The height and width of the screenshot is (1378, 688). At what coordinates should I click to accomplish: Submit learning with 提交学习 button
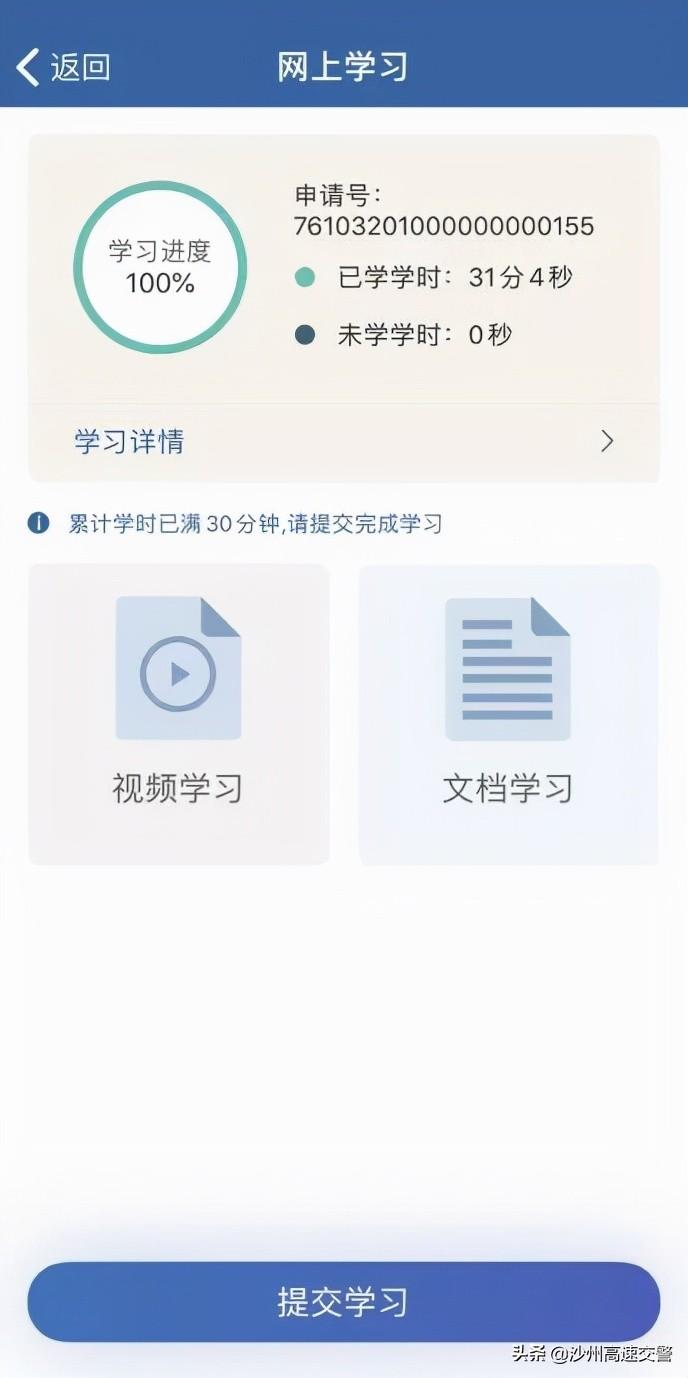(x=343, y=1302)
